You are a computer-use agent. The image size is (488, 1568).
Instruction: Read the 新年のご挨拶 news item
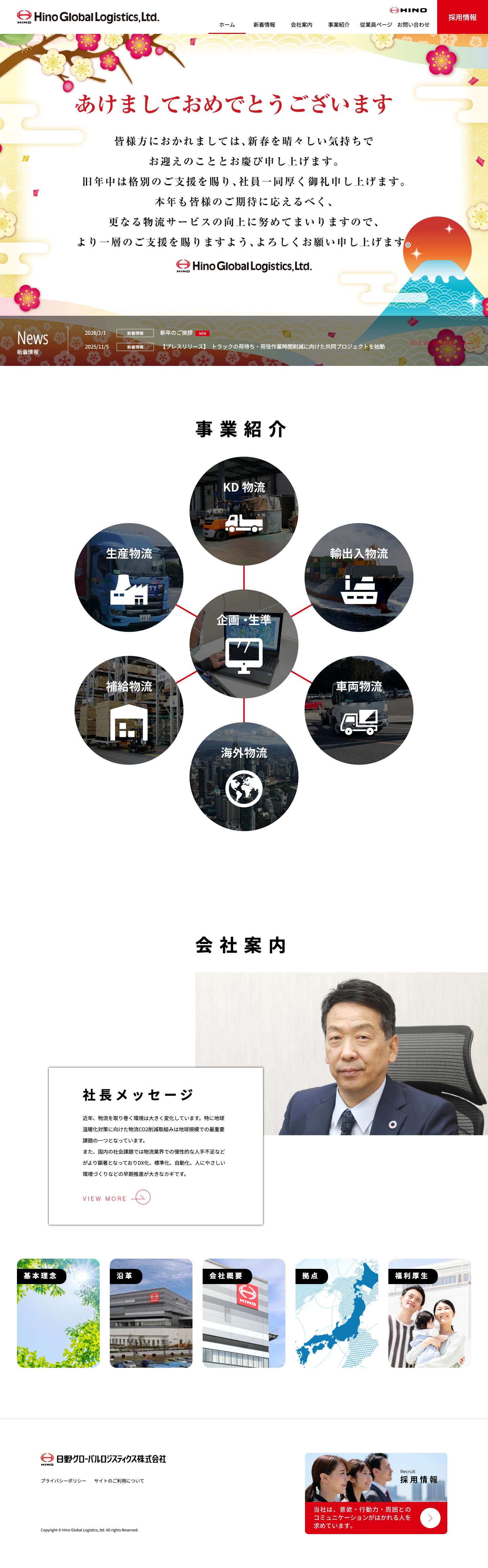[x=176, y=333]
